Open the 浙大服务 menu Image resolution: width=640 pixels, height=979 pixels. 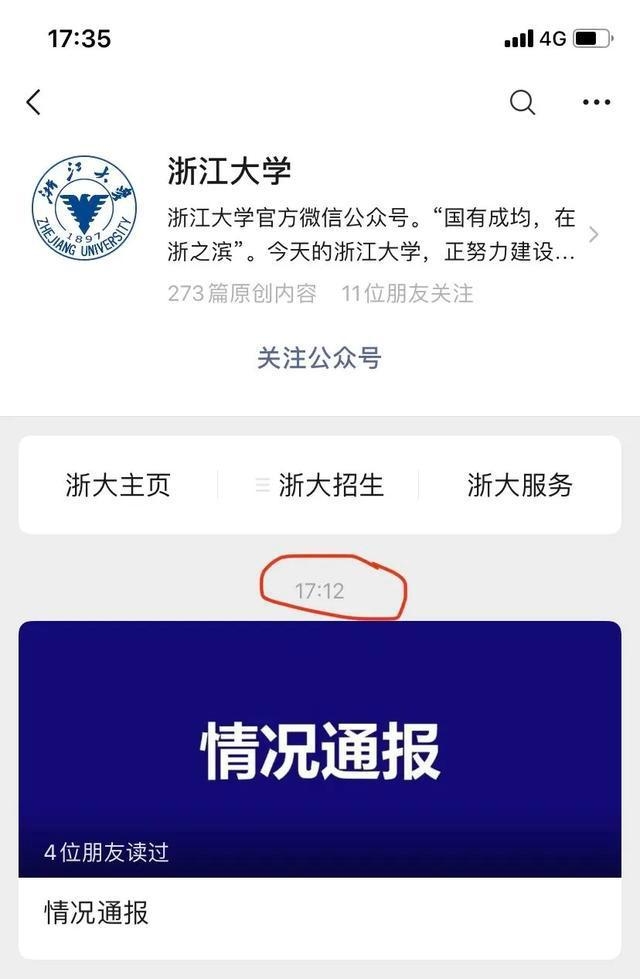[520, 485]
